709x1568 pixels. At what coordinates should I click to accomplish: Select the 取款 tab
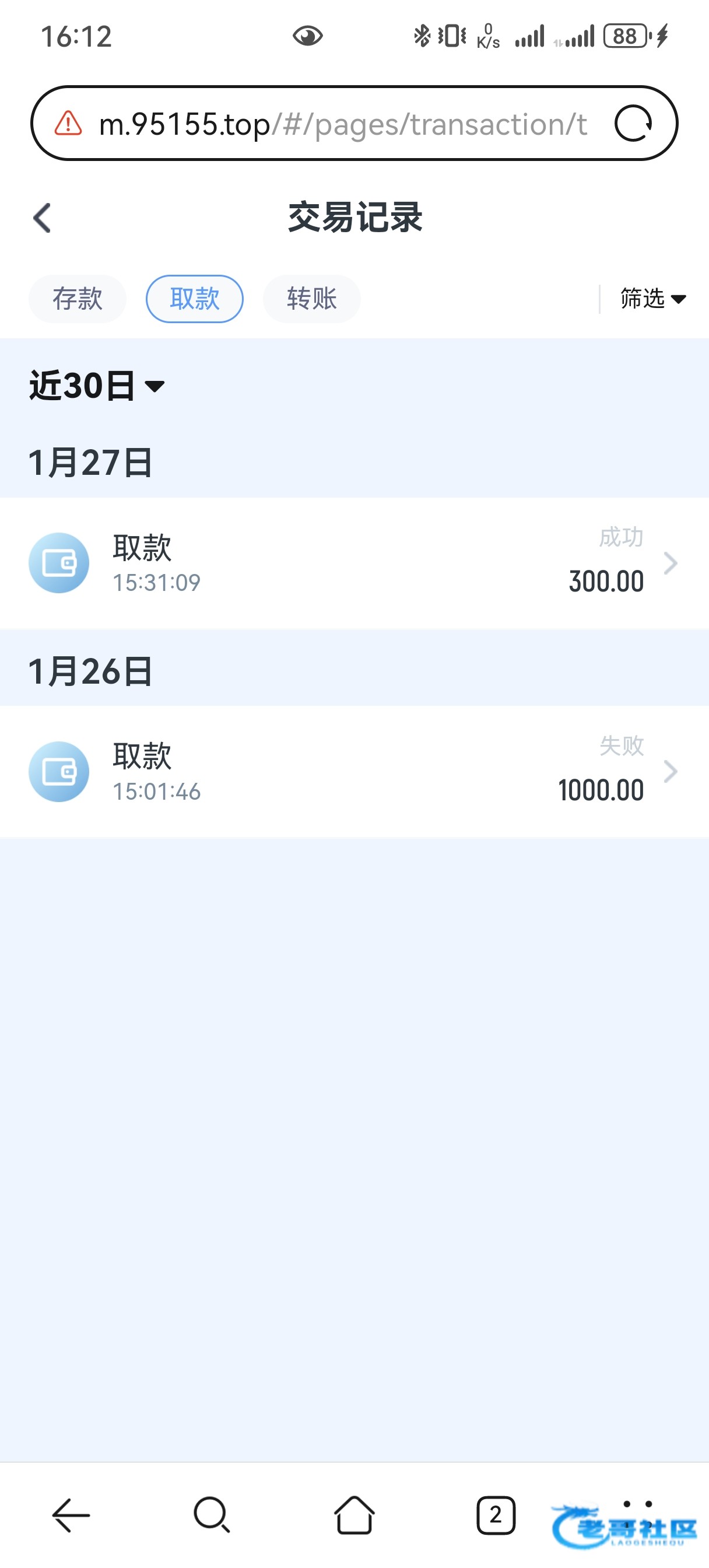tap(194, 299)
